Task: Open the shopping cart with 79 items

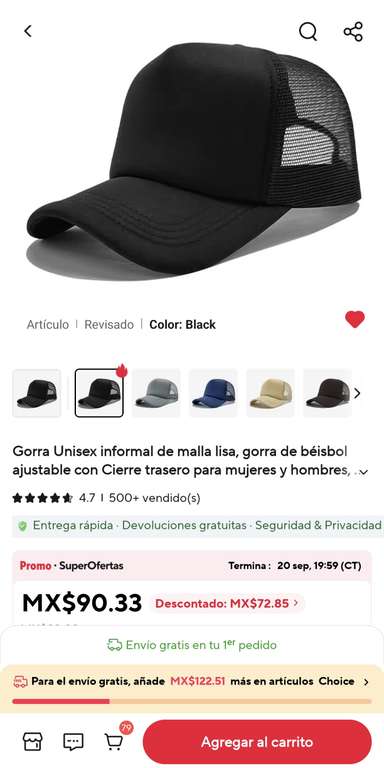Action: 116,739
